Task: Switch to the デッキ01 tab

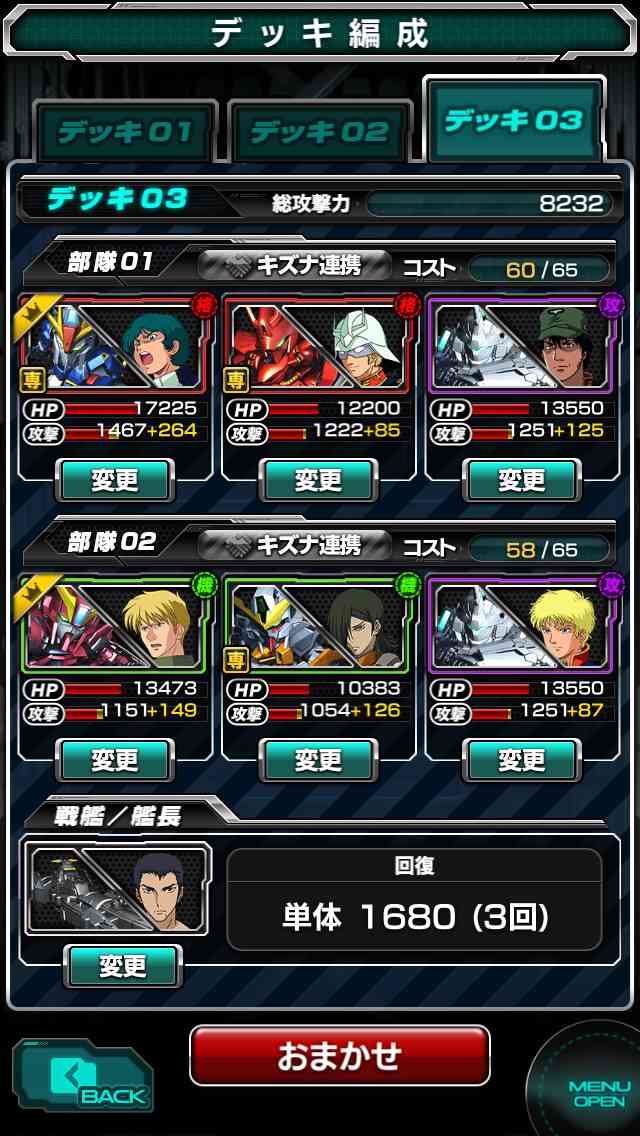Action: (125, 132)
